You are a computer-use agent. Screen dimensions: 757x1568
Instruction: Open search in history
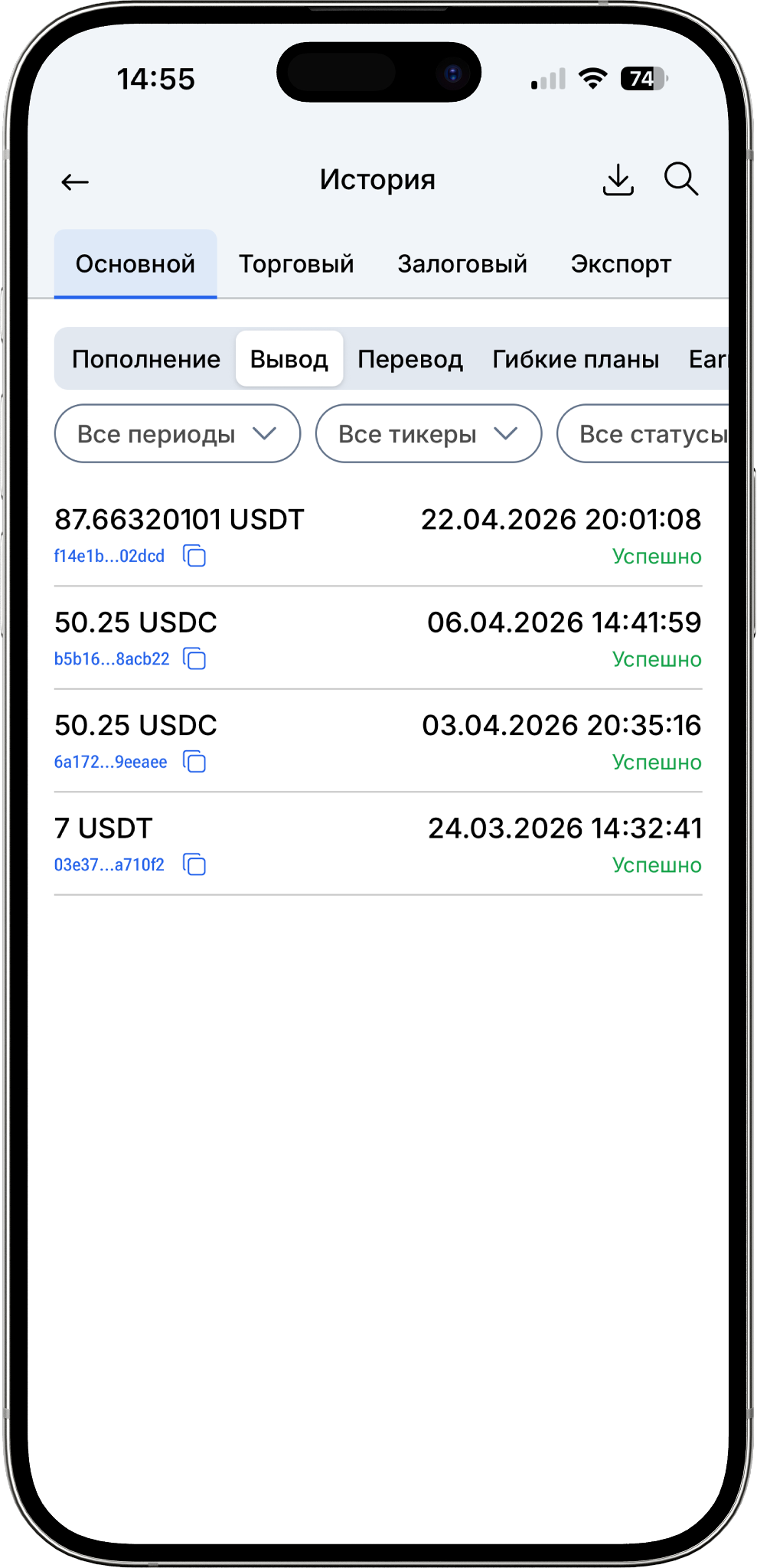[x=680, y=180]
